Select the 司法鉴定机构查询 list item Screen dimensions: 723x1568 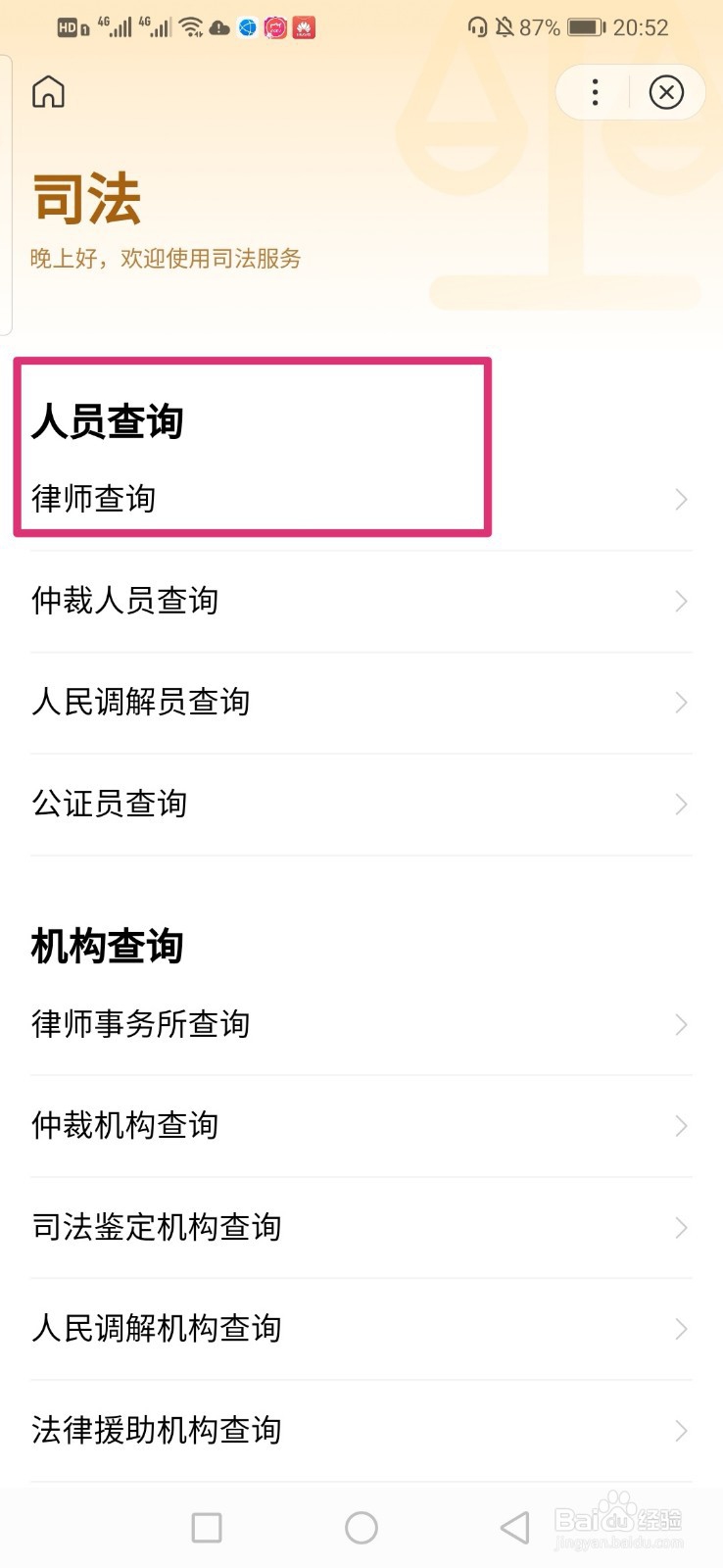click(157, 1227)
